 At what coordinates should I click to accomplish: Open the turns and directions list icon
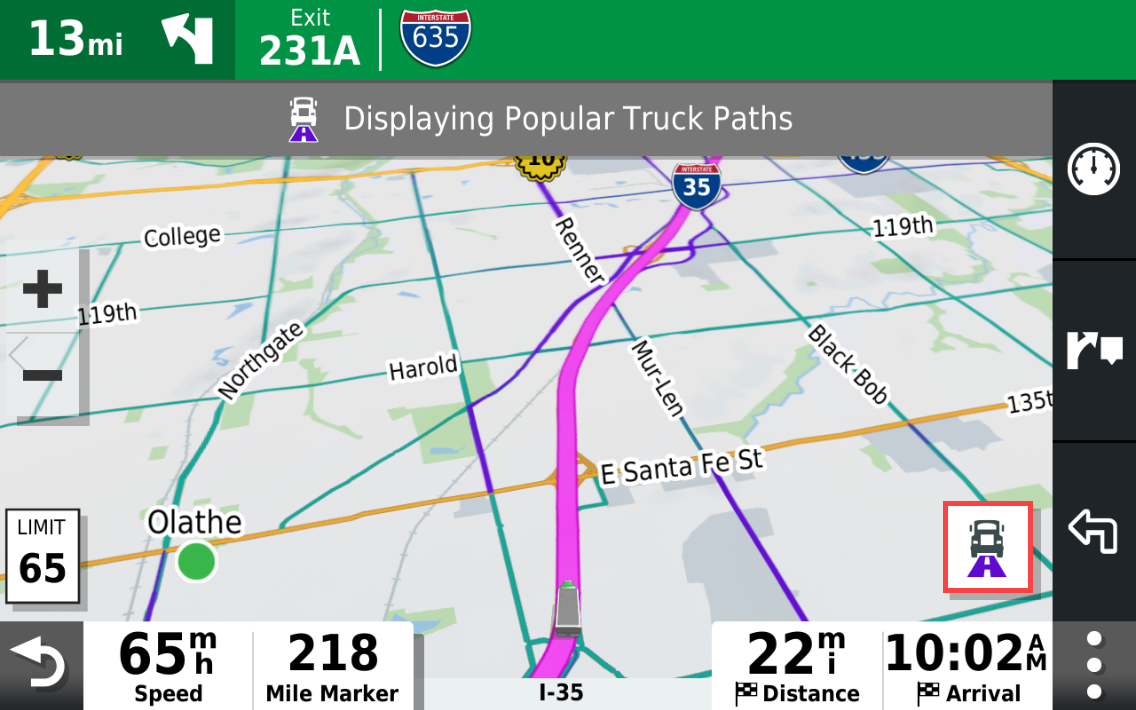tap(1094, 351)
